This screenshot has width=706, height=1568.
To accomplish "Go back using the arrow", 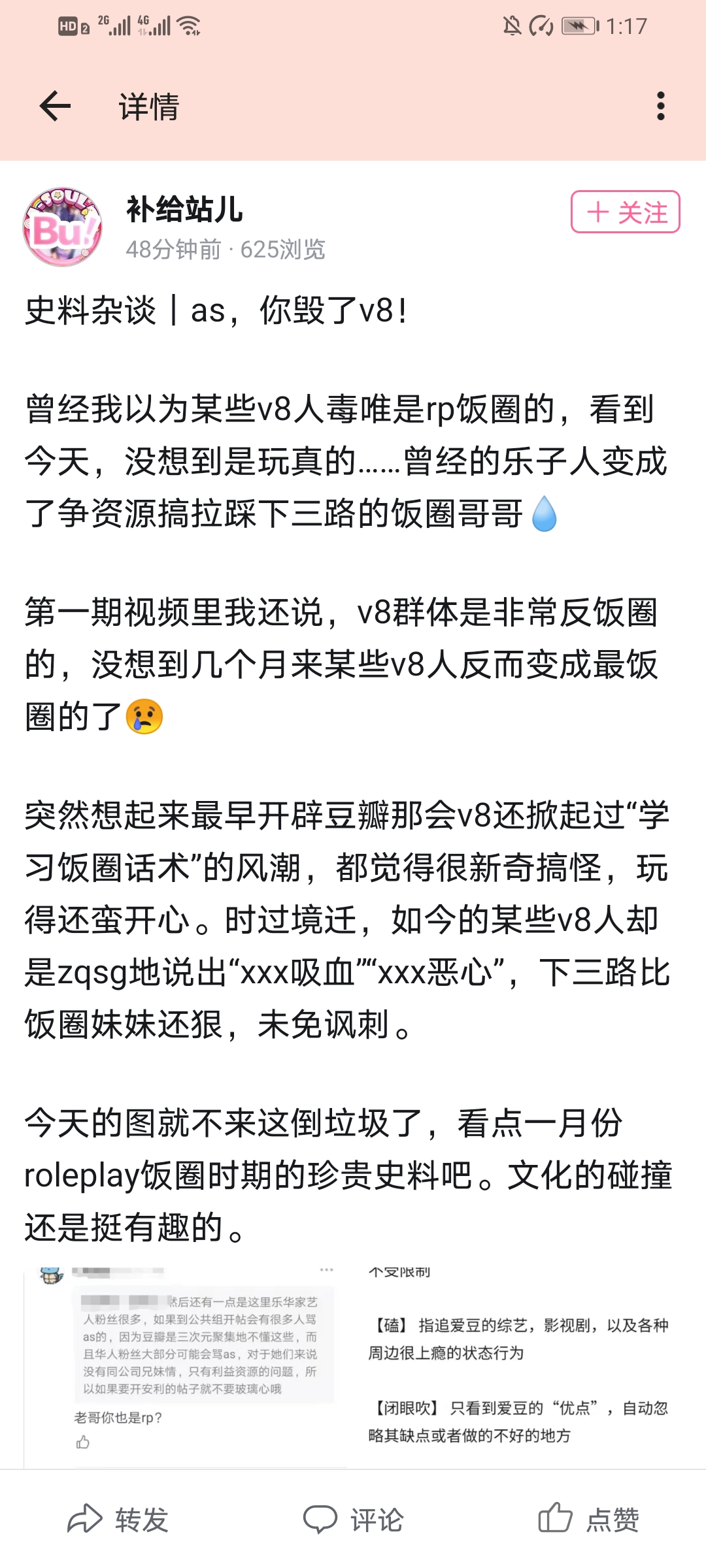I will (55, 106).
